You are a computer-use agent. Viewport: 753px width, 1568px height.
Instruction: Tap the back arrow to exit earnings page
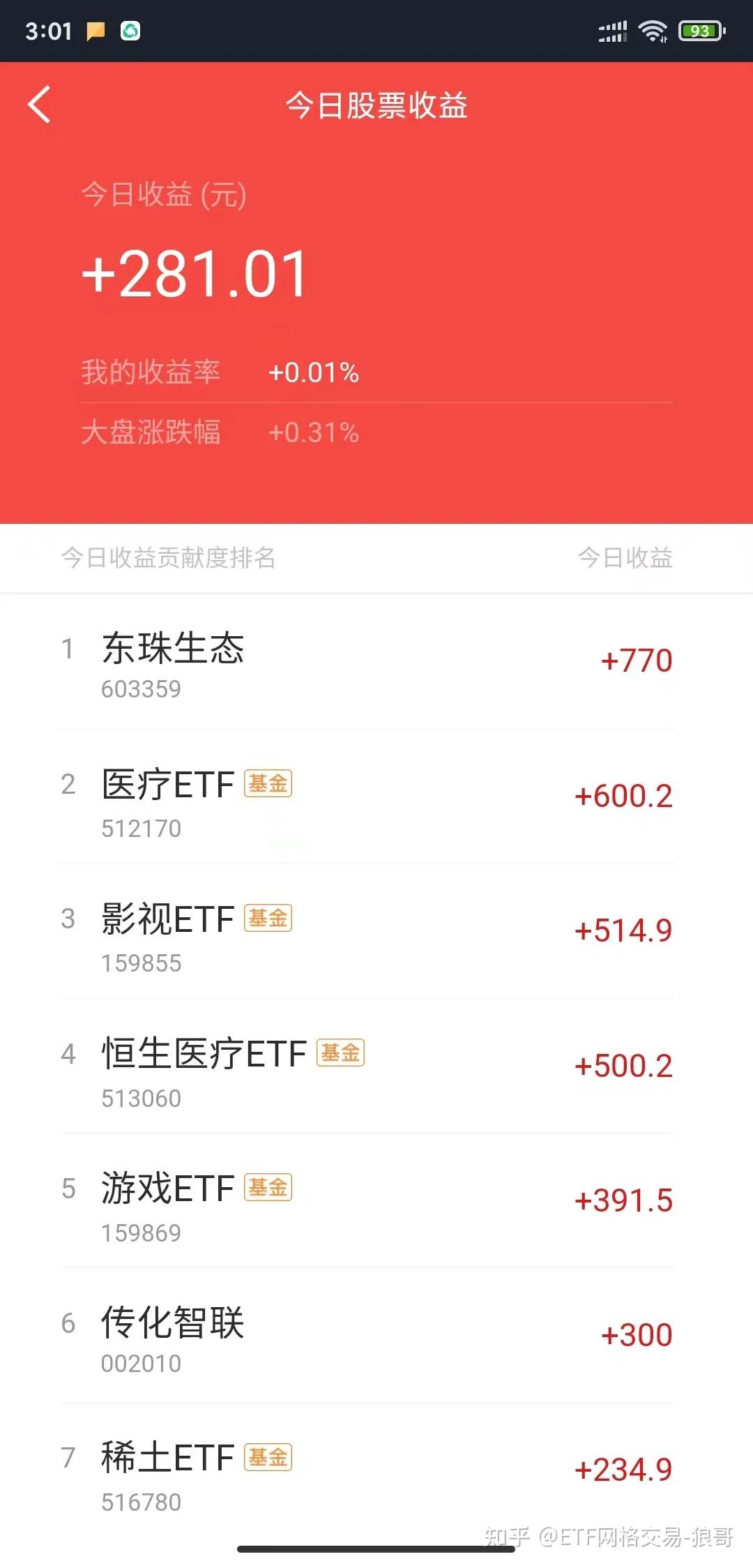click(x=38, y=105)
